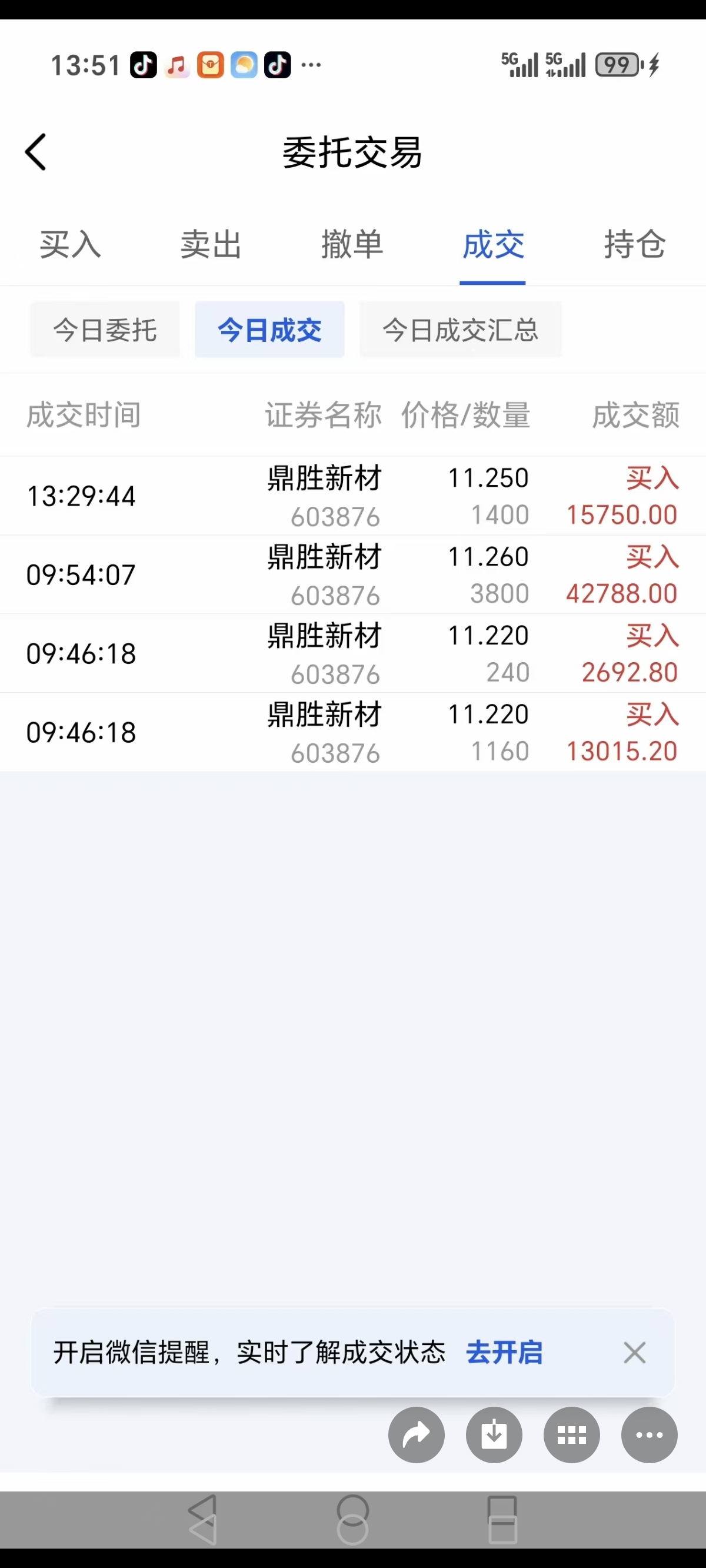Go back from 委托交易 page
This screenshot has height=1568, width=706.
click(35, 152)
